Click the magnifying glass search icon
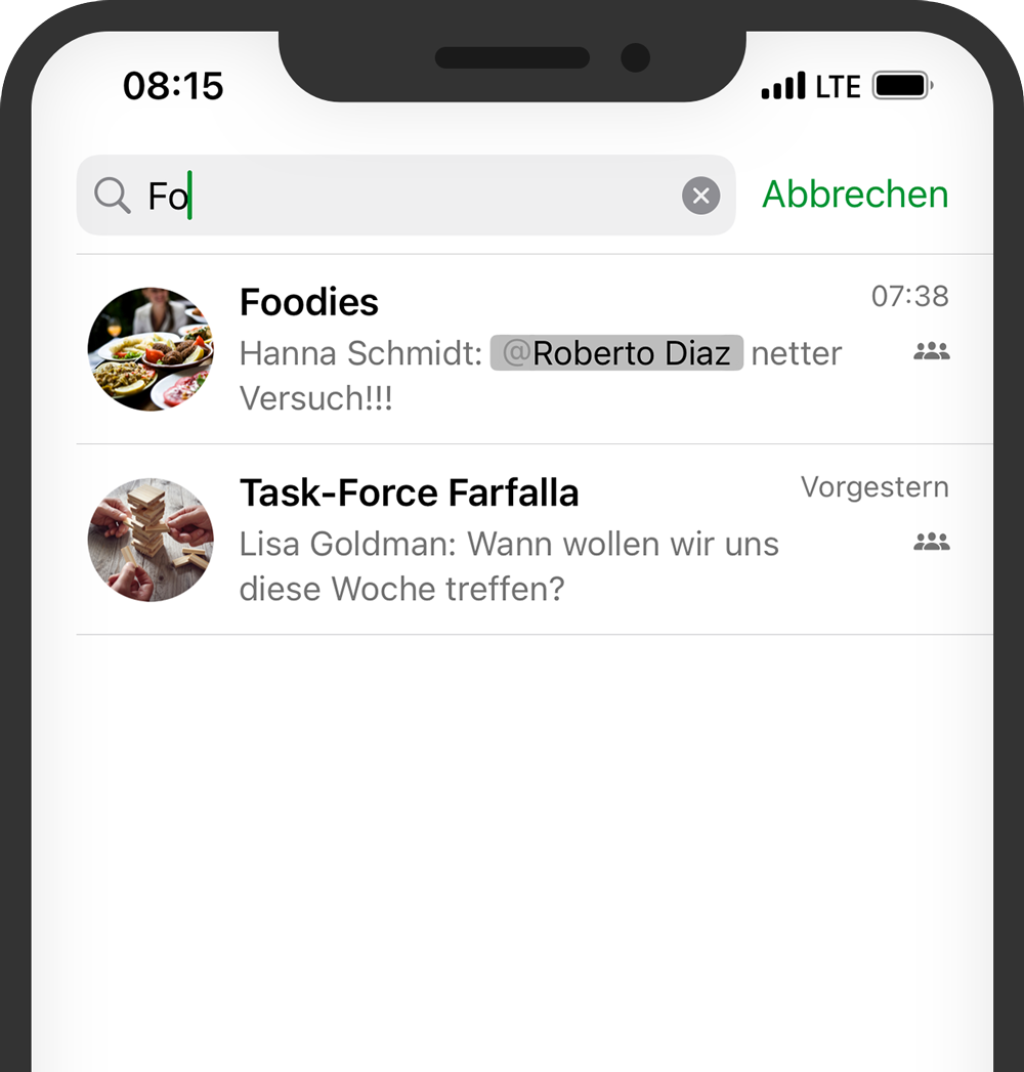Image resolution: width=1024 pixels, height=1072 pixels. click(x=111, y=195)
